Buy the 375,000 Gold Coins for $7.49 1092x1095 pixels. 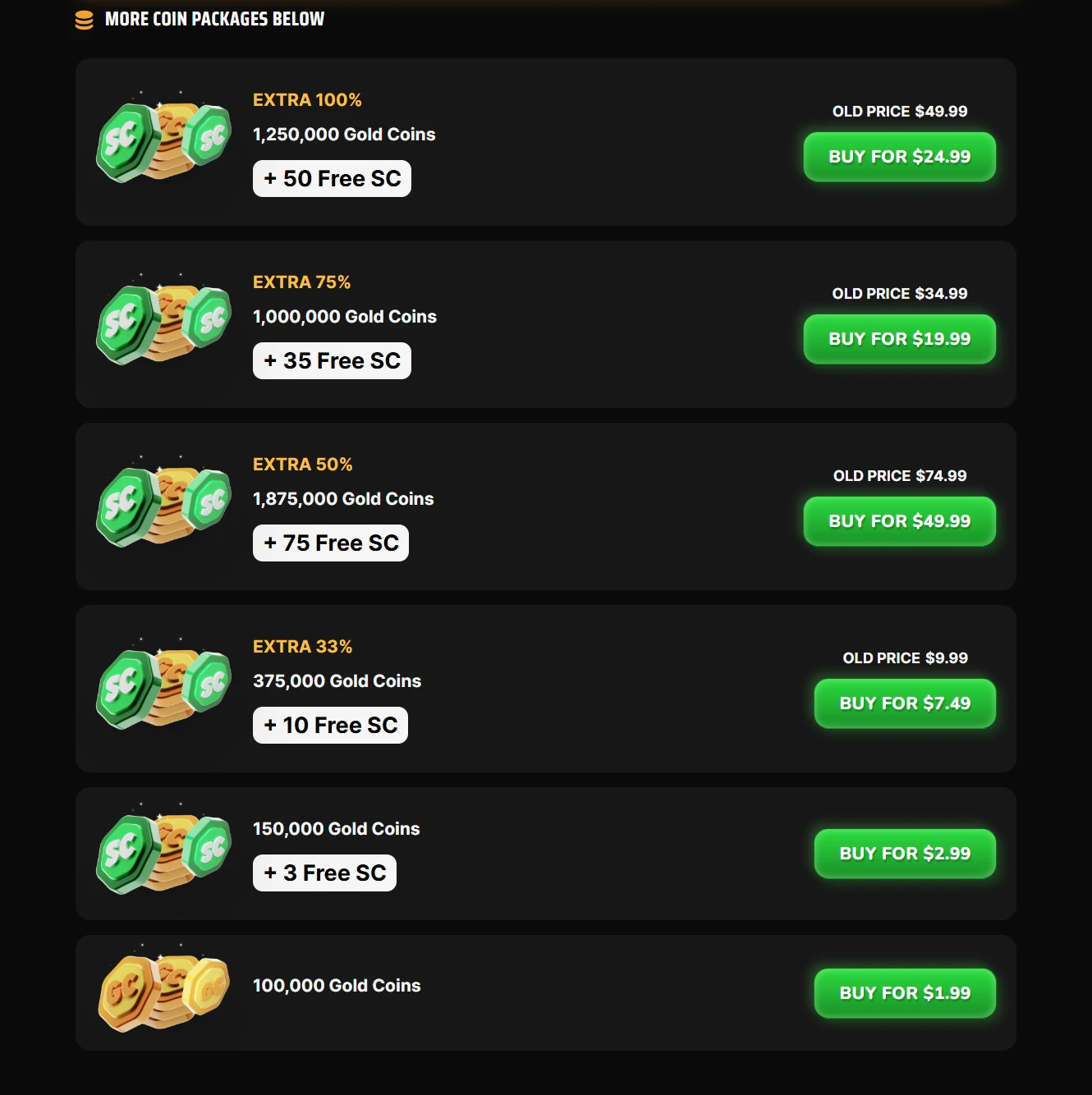coord(904,703)
